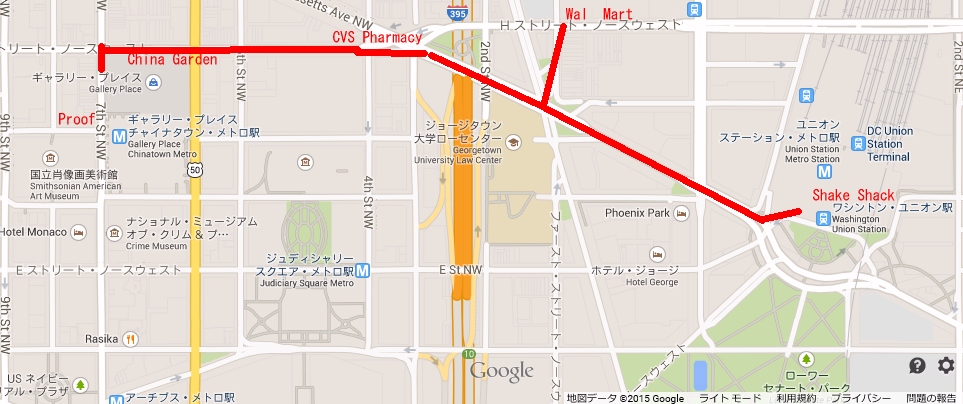Select the Phoenix Park hotel marker
This screenshot has height=404, width=963.
coord(682,213)
